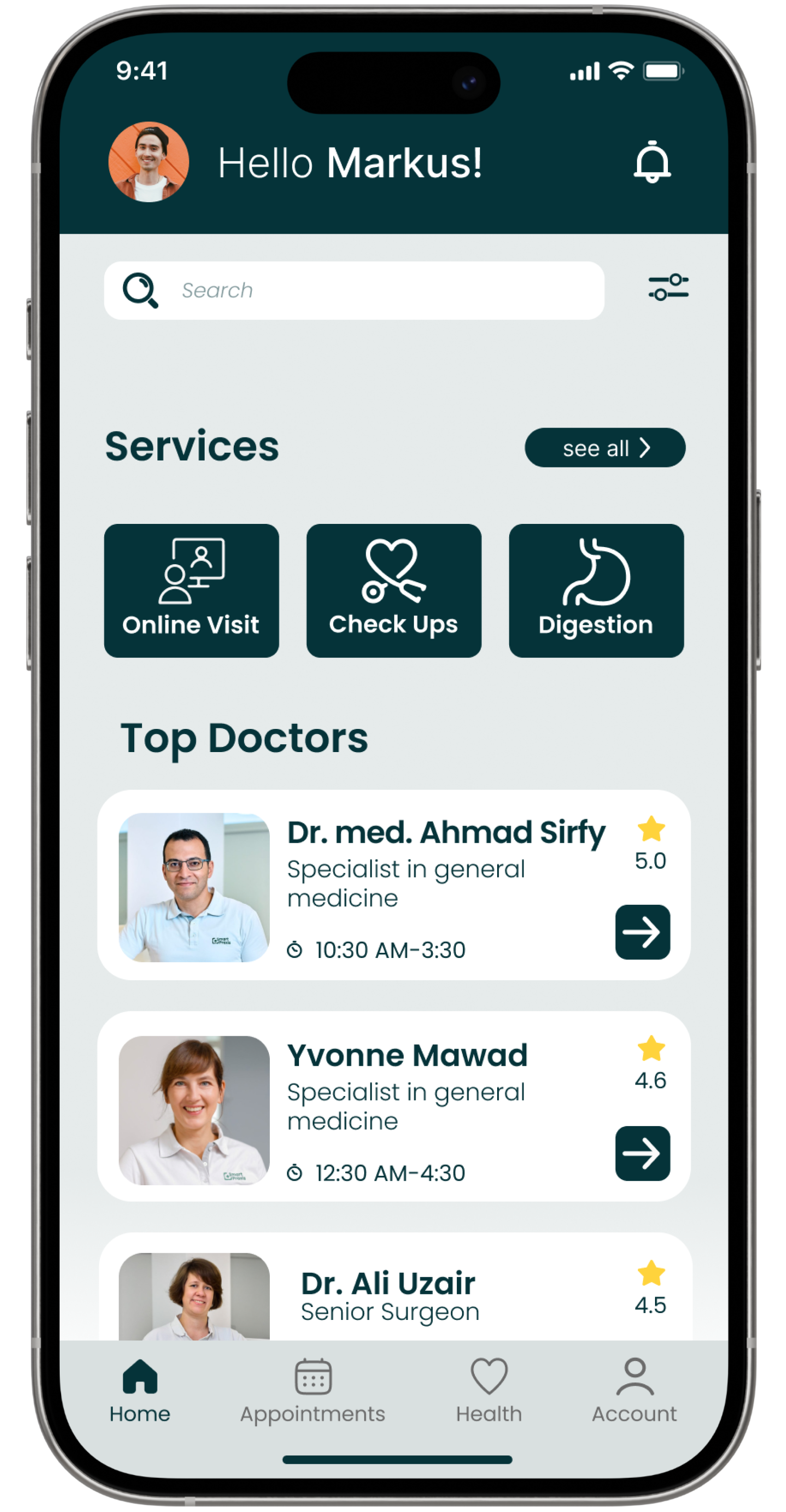
Task: Switch to the Home tab
Action: coord(140,1391)
